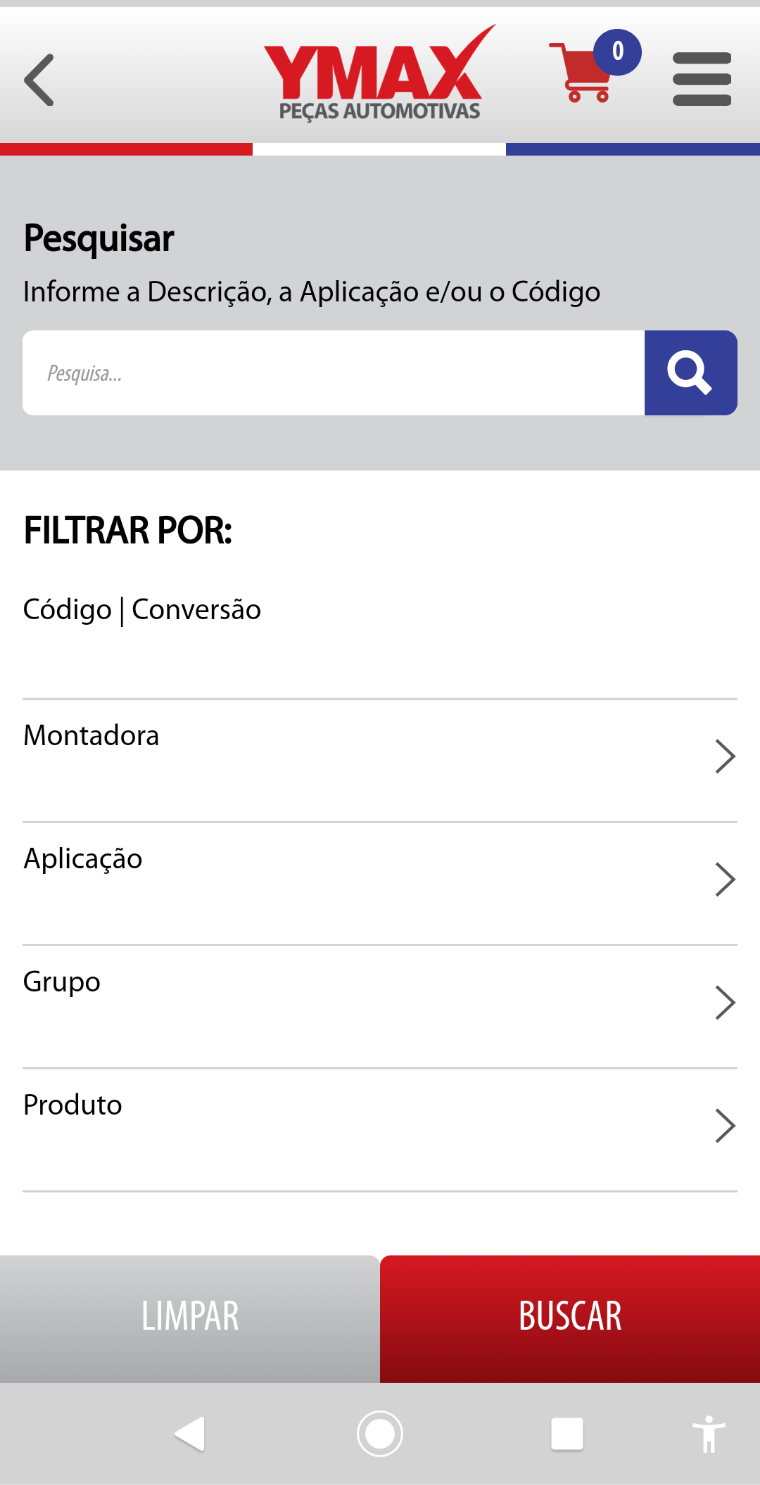Viewport: 760px width, 1485px height.
Task: Choose the Grupo filter
Action: click(x=380, y=1003)
